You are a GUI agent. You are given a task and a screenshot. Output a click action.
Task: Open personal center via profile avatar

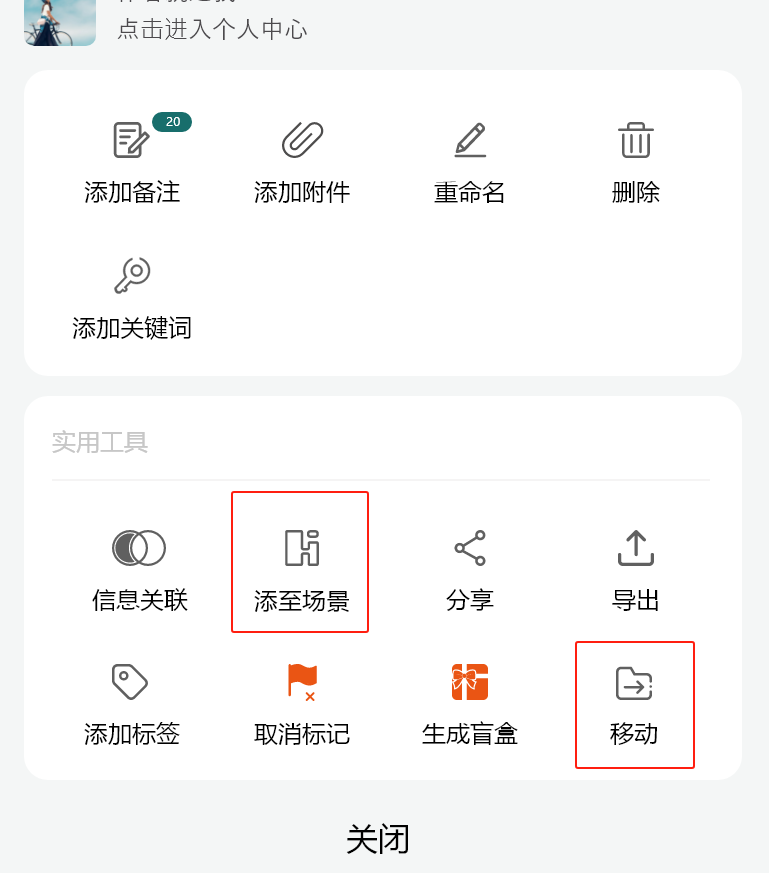tap(60, 22)
